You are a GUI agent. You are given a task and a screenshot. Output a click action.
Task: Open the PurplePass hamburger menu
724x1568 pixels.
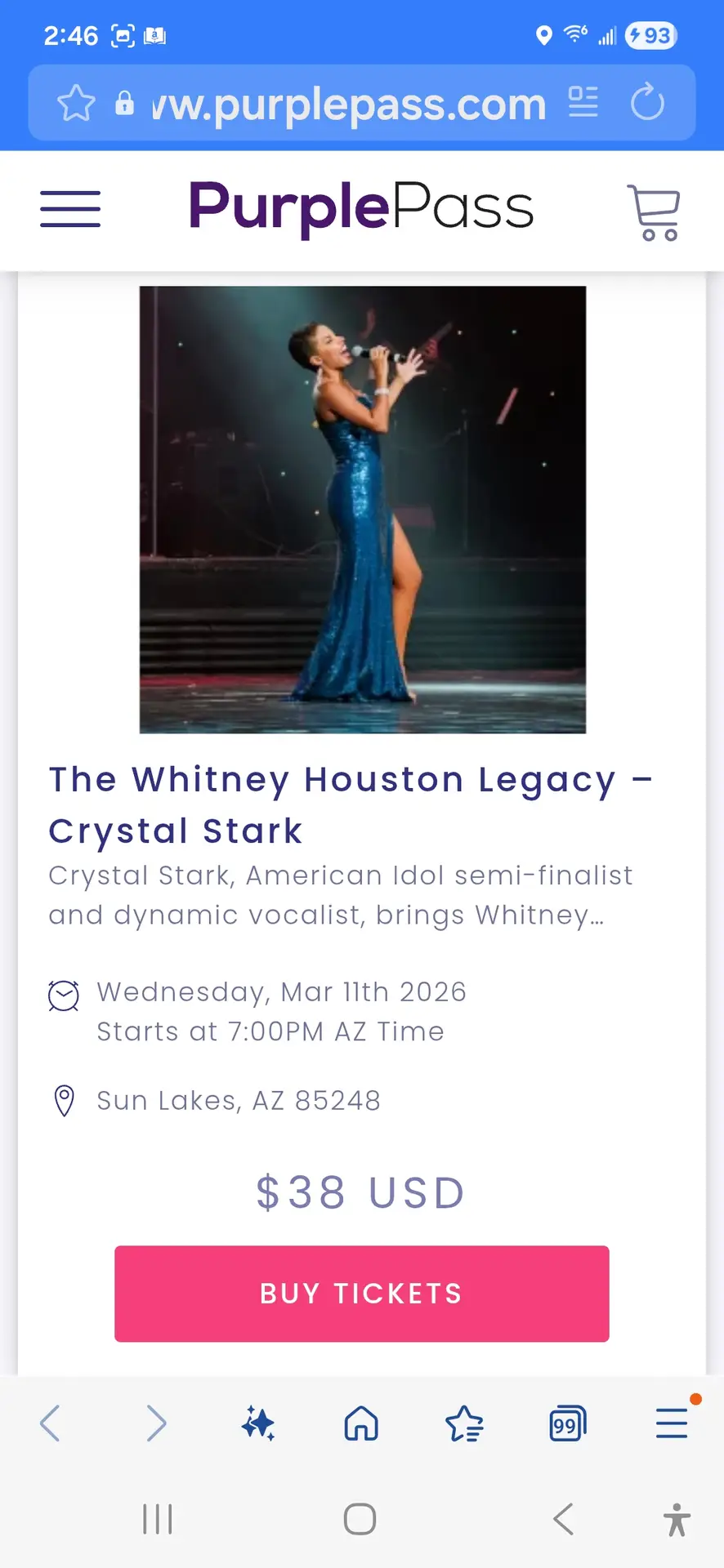pyautogui.click(x=70, y=209)
